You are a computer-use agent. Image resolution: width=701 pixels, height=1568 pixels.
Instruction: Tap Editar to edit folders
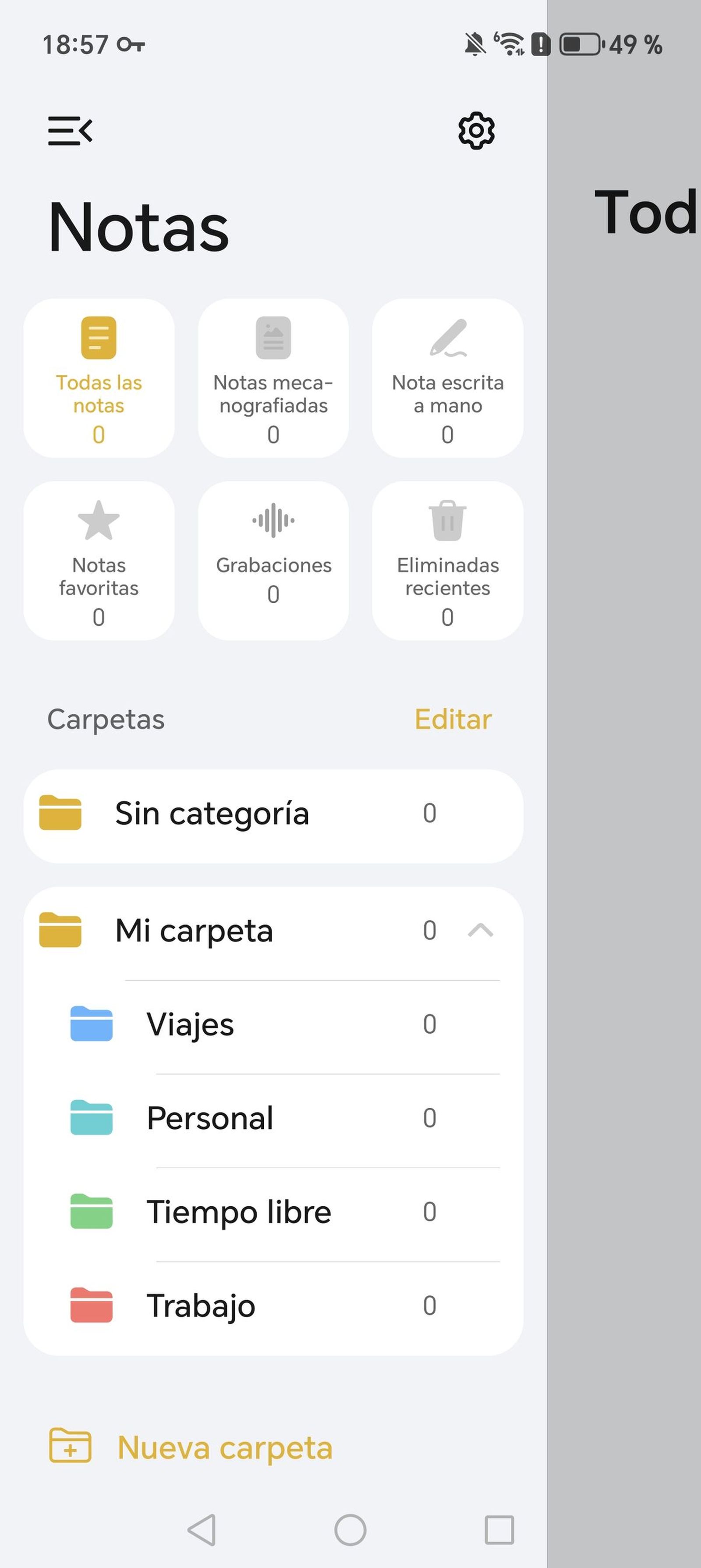coord(453,719)
